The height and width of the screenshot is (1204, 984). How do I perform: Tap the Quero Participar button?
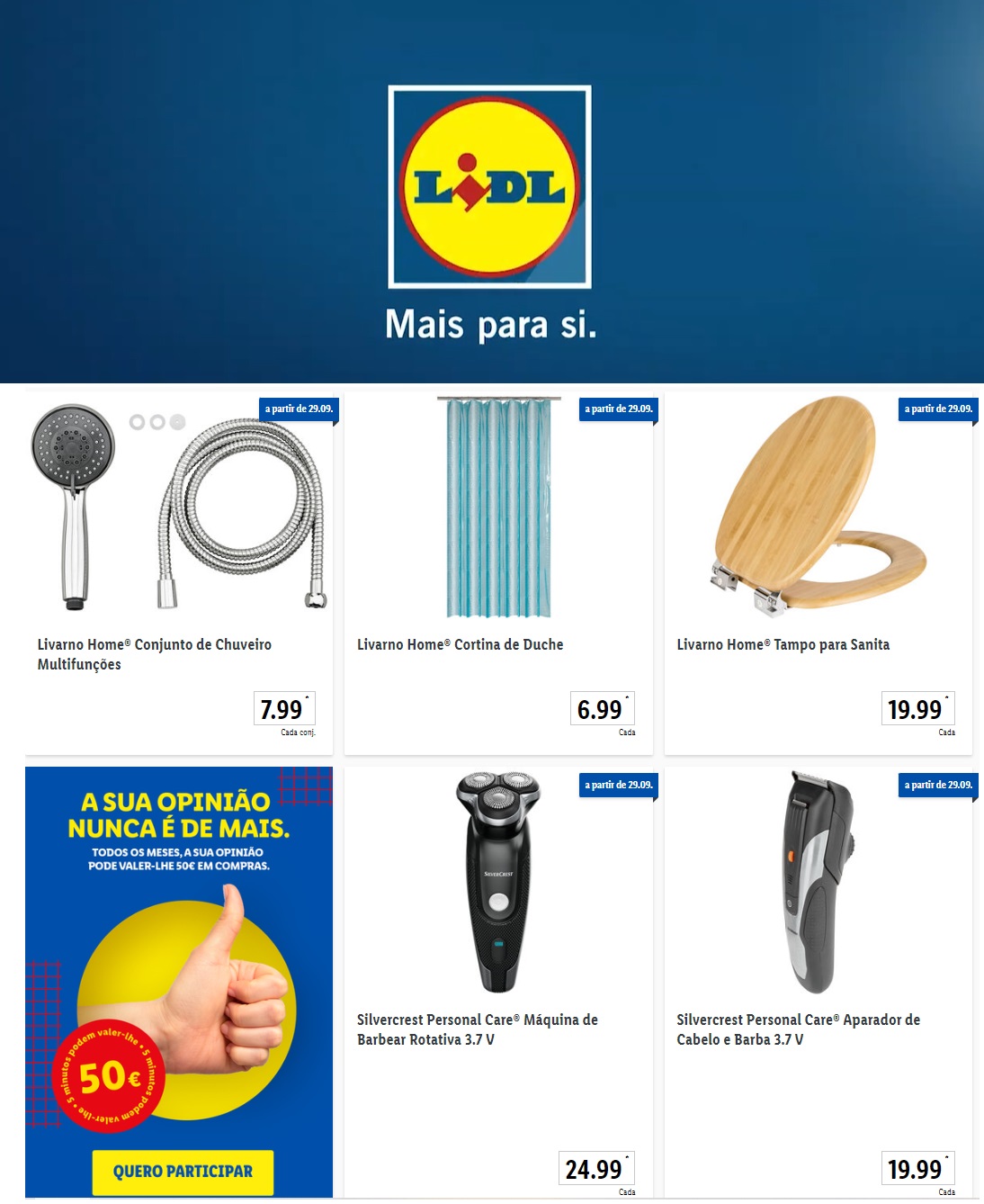(183, 1172)
